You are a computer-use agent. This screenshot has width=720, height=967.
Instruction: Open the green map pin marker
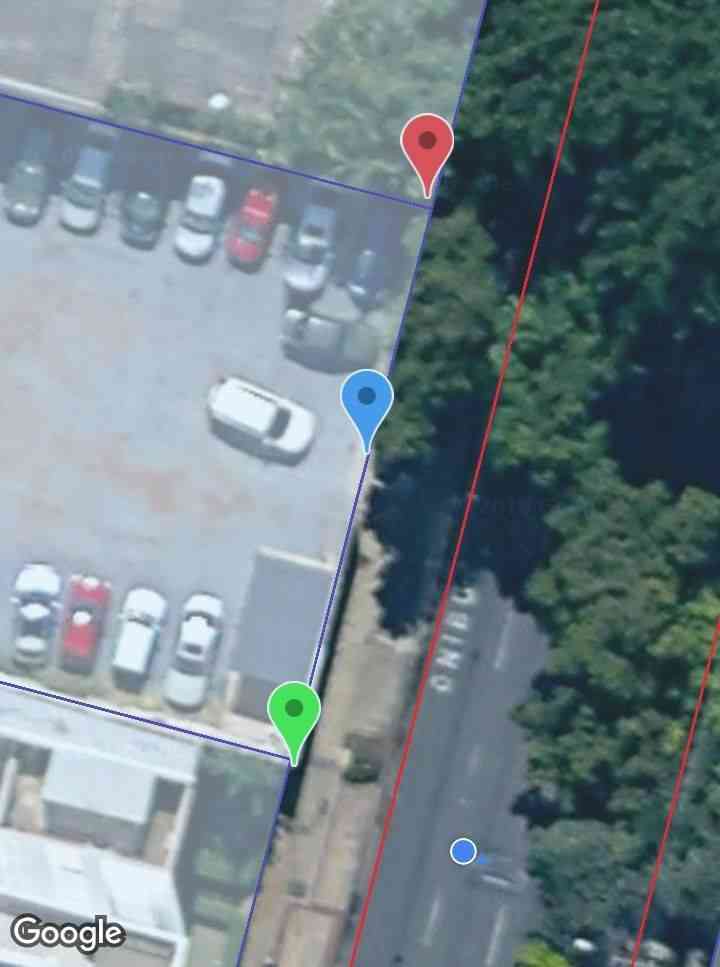click(x=293, y=714)
